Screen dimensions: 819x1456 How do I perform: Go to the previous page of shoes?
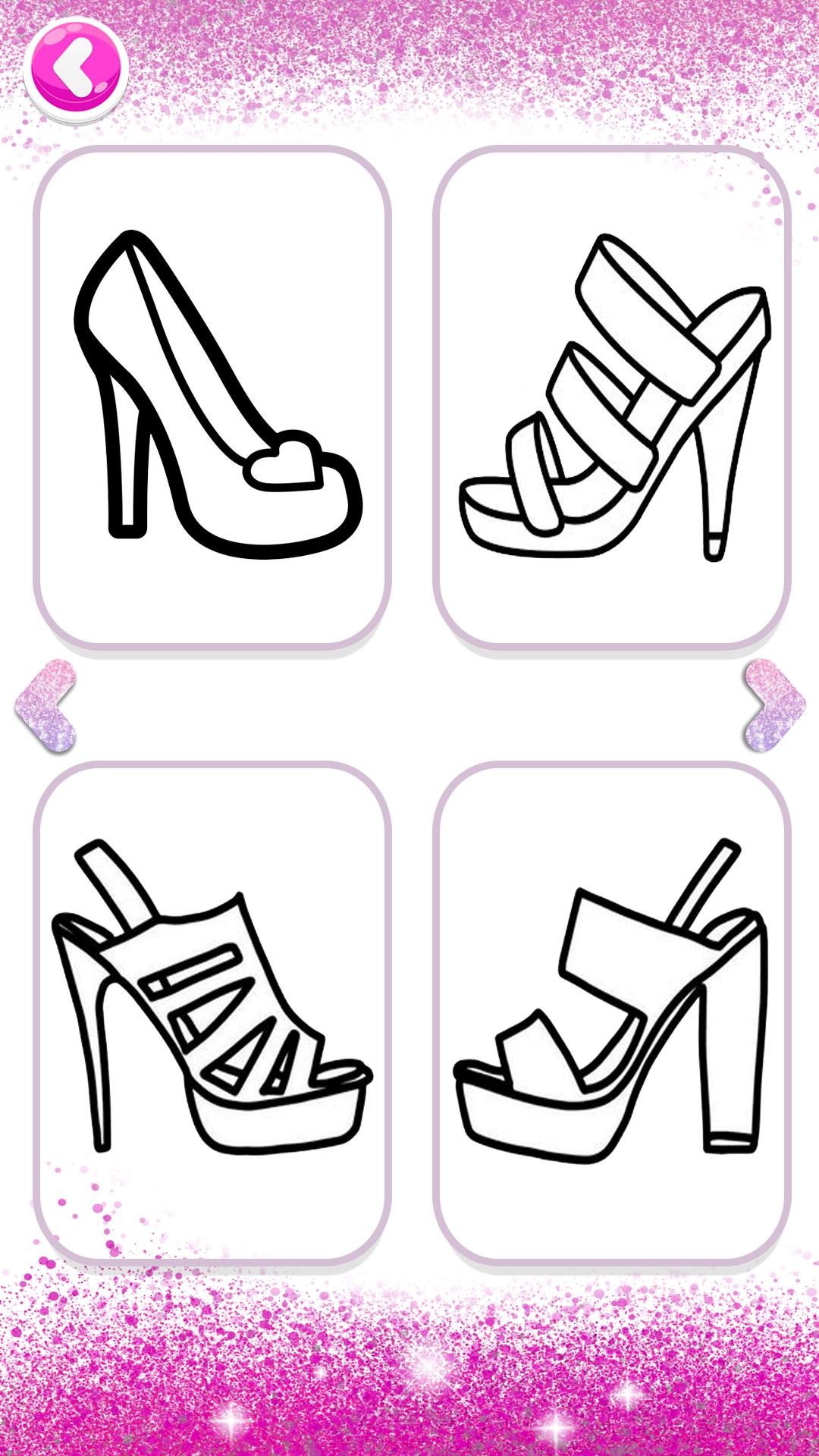click(x=45, y=706)
